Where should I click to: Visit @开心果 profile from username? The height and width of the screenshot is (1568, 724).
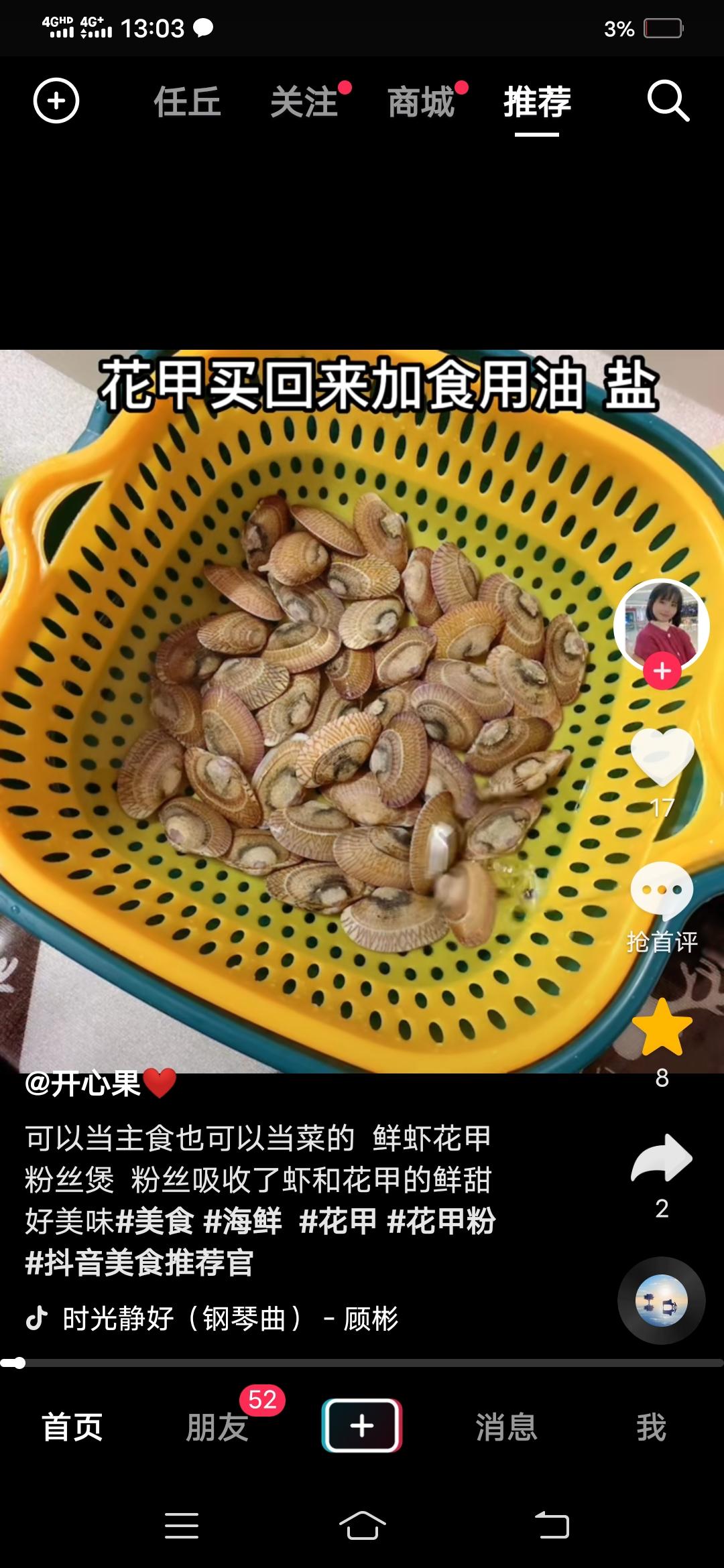click(x=83, y=1084)
